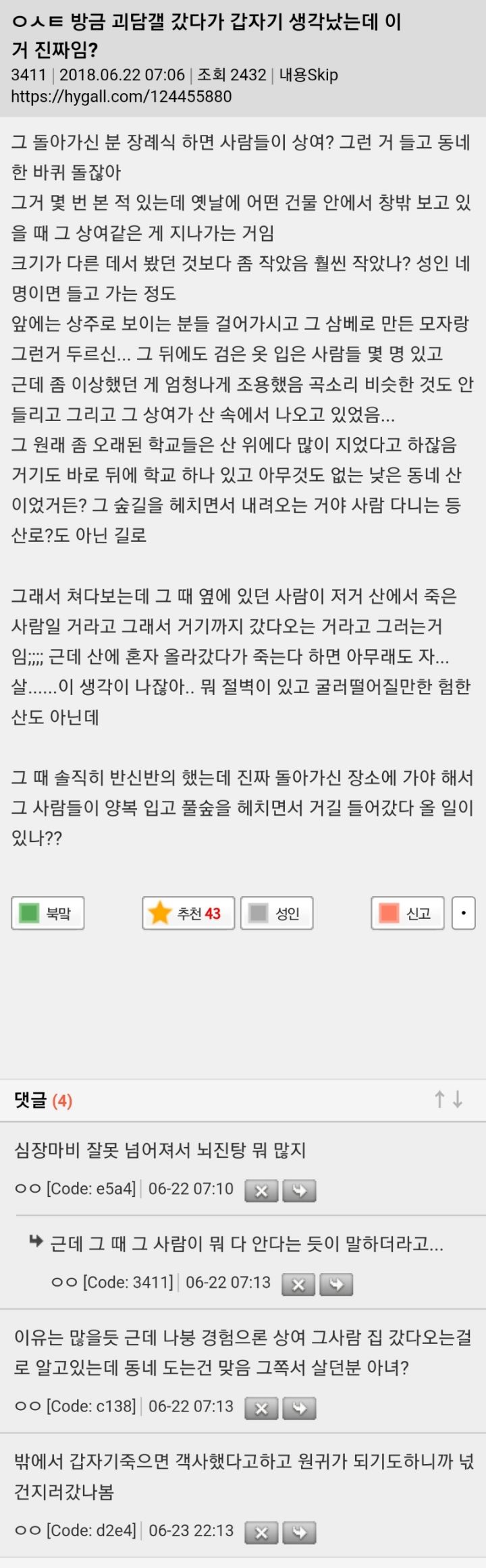Report the post with 신고
Image resolution: width=486 pixels, height=1568 pixels.
click(407, 914)
